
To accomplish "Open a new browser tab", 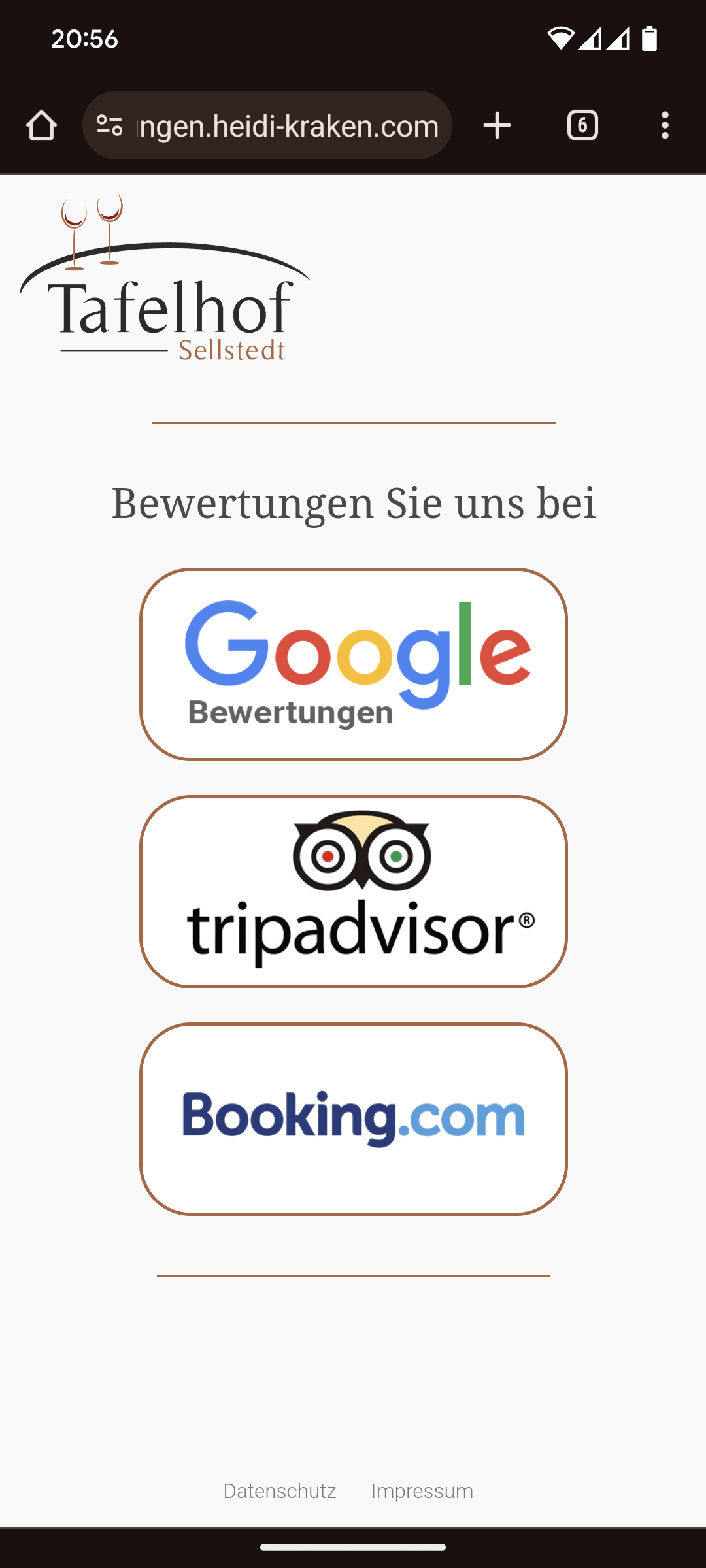I will (x=497, y=125).
